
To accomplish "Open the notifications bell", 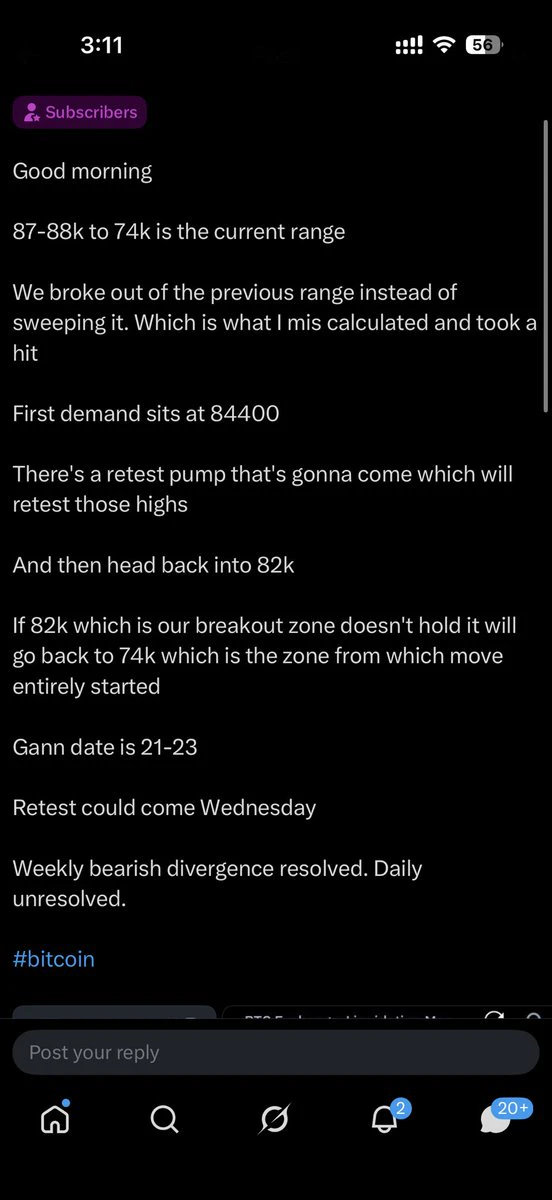I will tap(386, 1117).
